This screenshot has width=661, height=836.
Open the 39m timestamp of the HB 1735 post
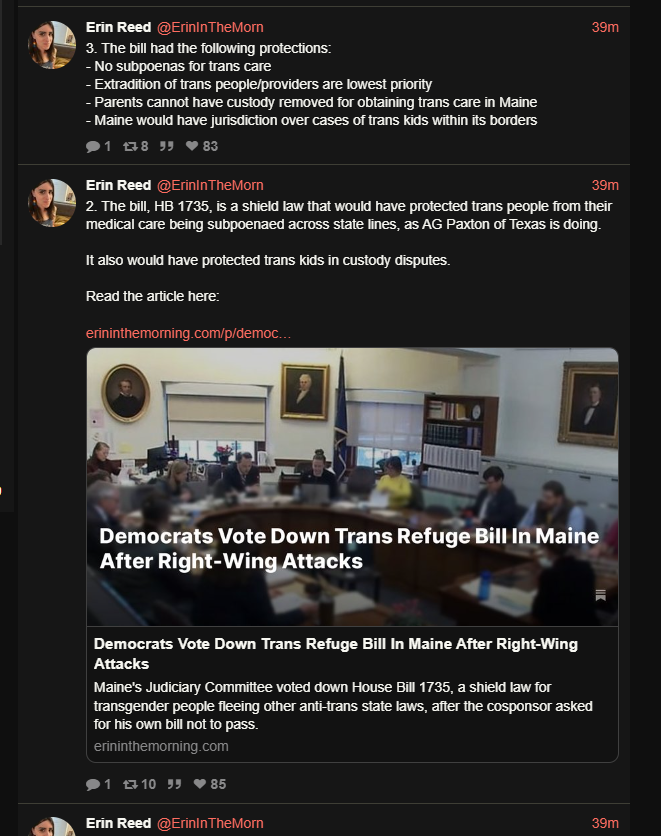[605, 185]
